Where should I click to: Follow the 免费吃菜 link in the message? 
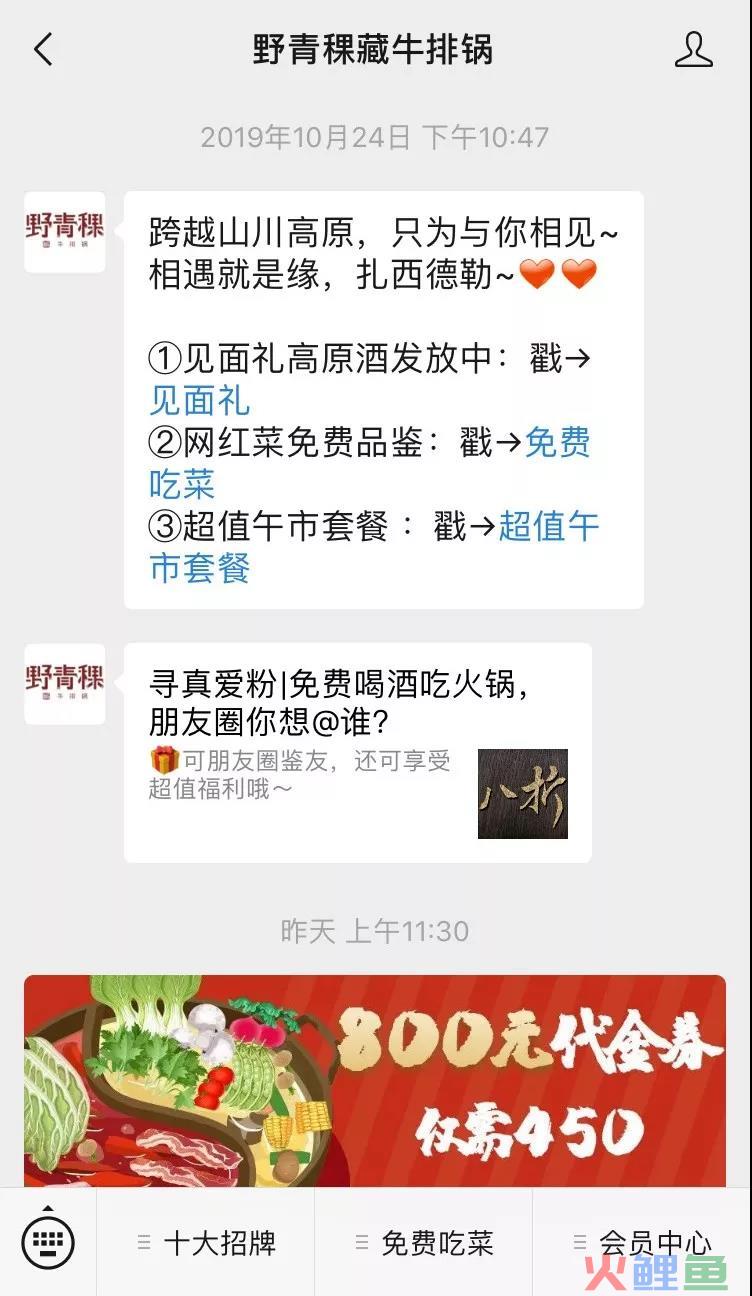(557, 443)
